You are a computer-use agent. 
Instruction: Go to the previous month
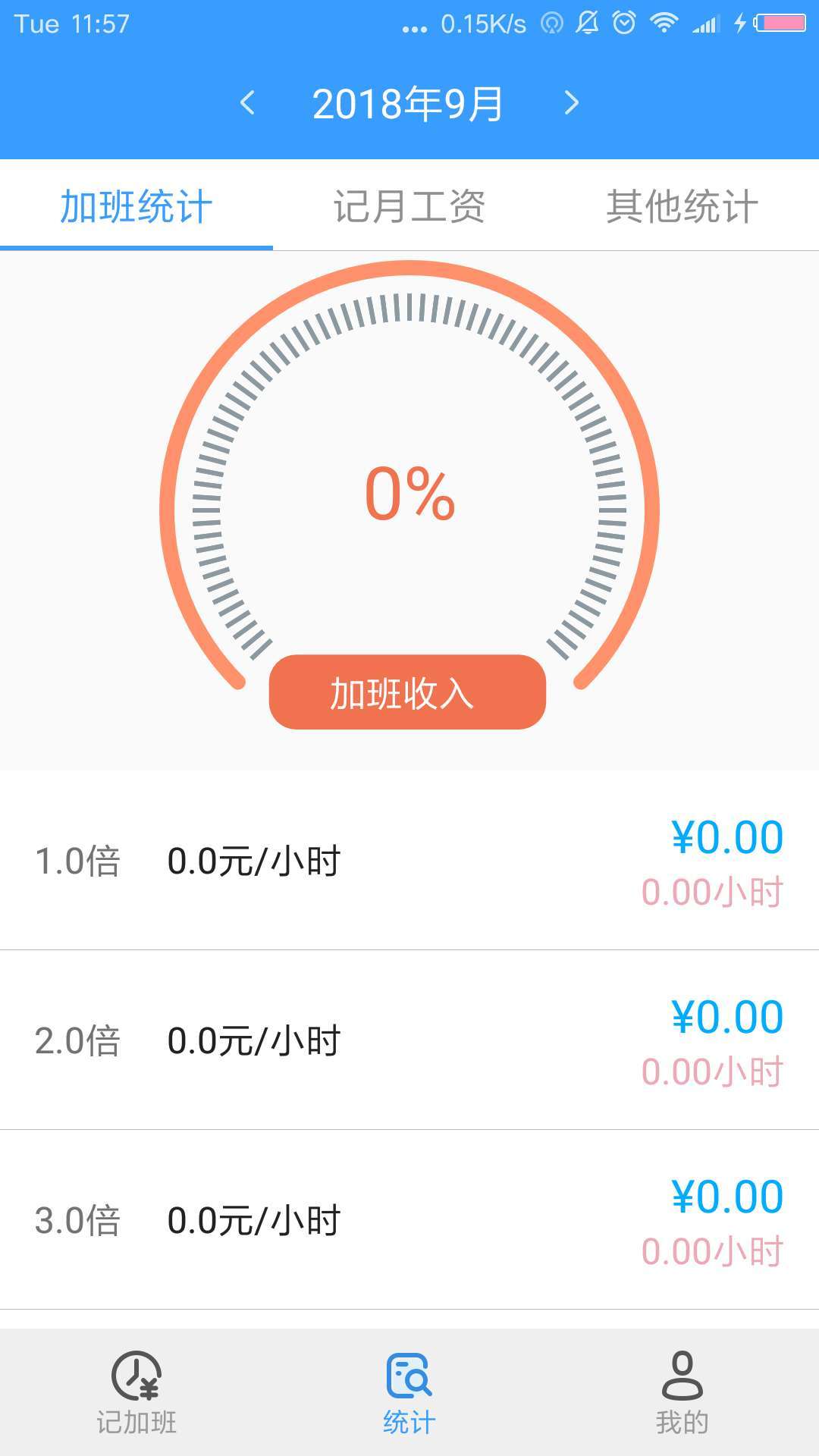tap(247, 103)
